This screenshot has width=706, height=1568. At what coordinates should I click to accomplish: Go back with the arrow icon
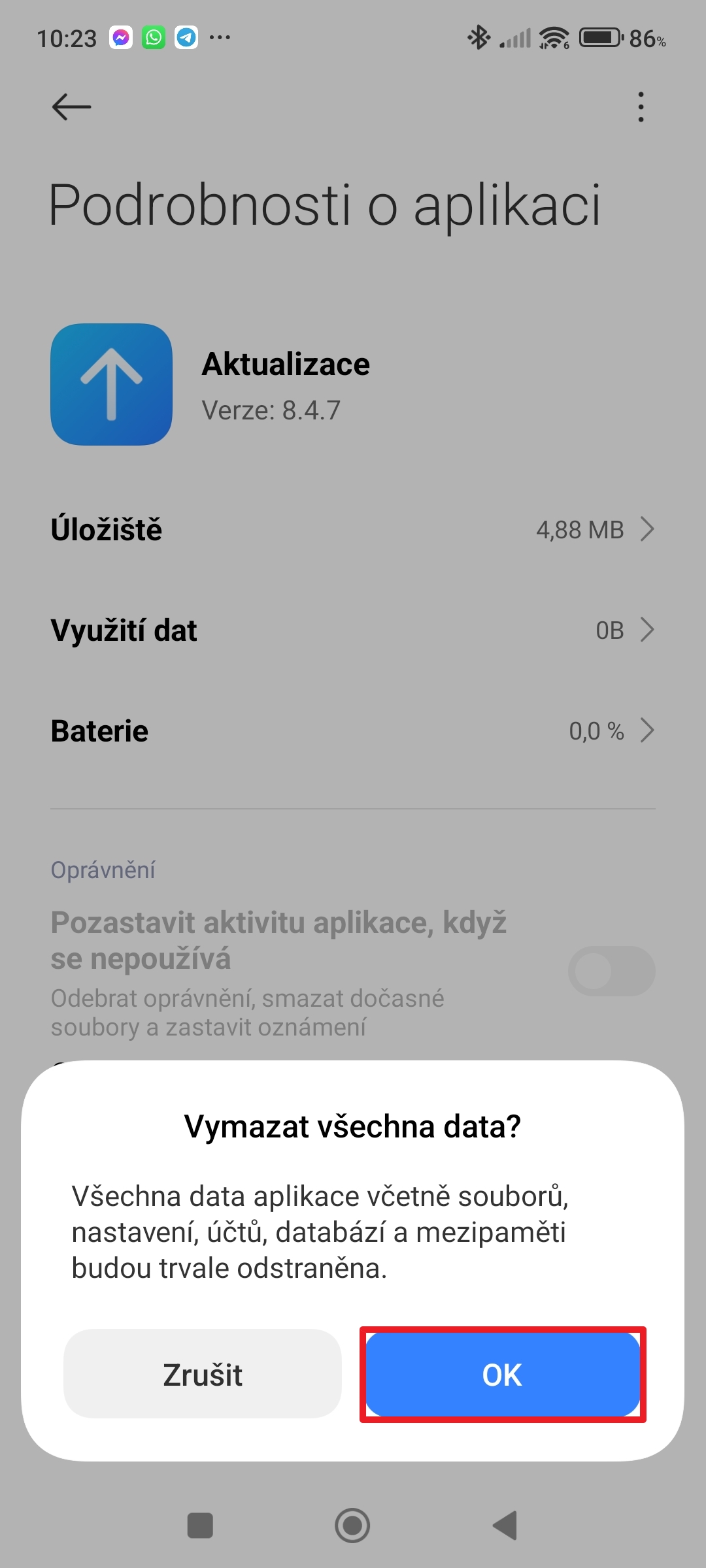click(x=71, y=106)
